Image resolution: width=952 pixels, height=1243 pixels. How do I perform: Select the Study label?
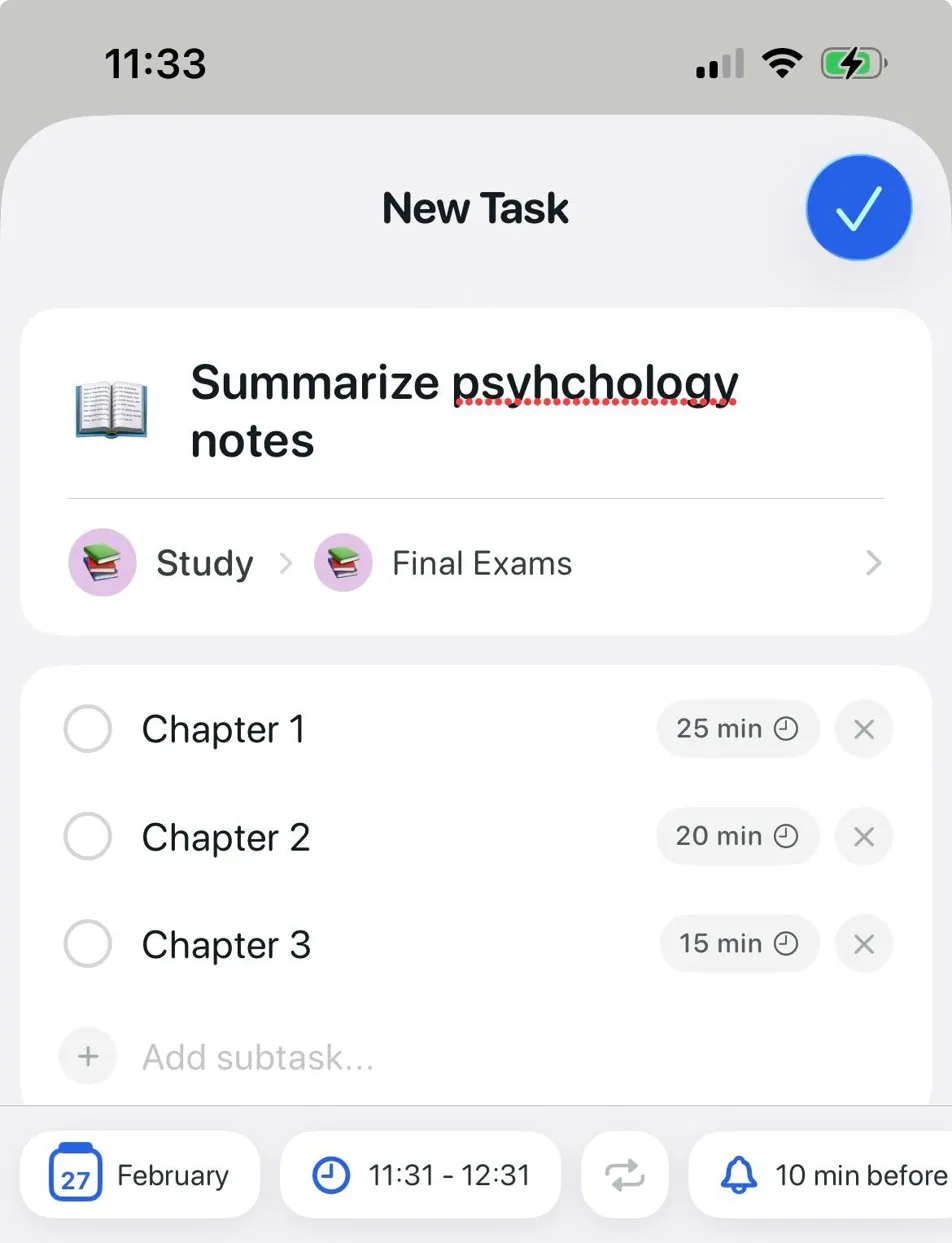(x=204, y=562)
